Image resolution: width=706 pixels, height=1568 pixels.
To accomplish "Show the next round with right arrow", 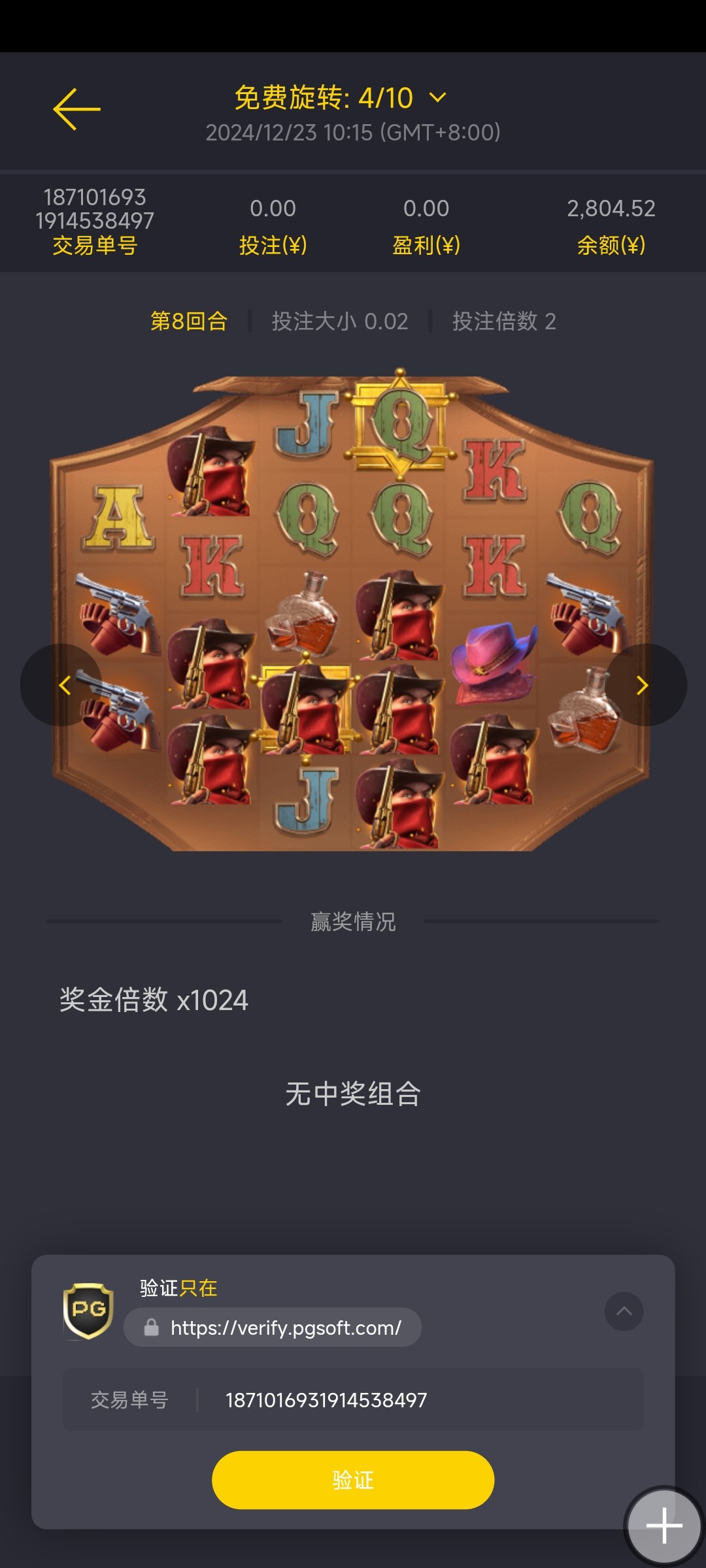I will [643, 685].
